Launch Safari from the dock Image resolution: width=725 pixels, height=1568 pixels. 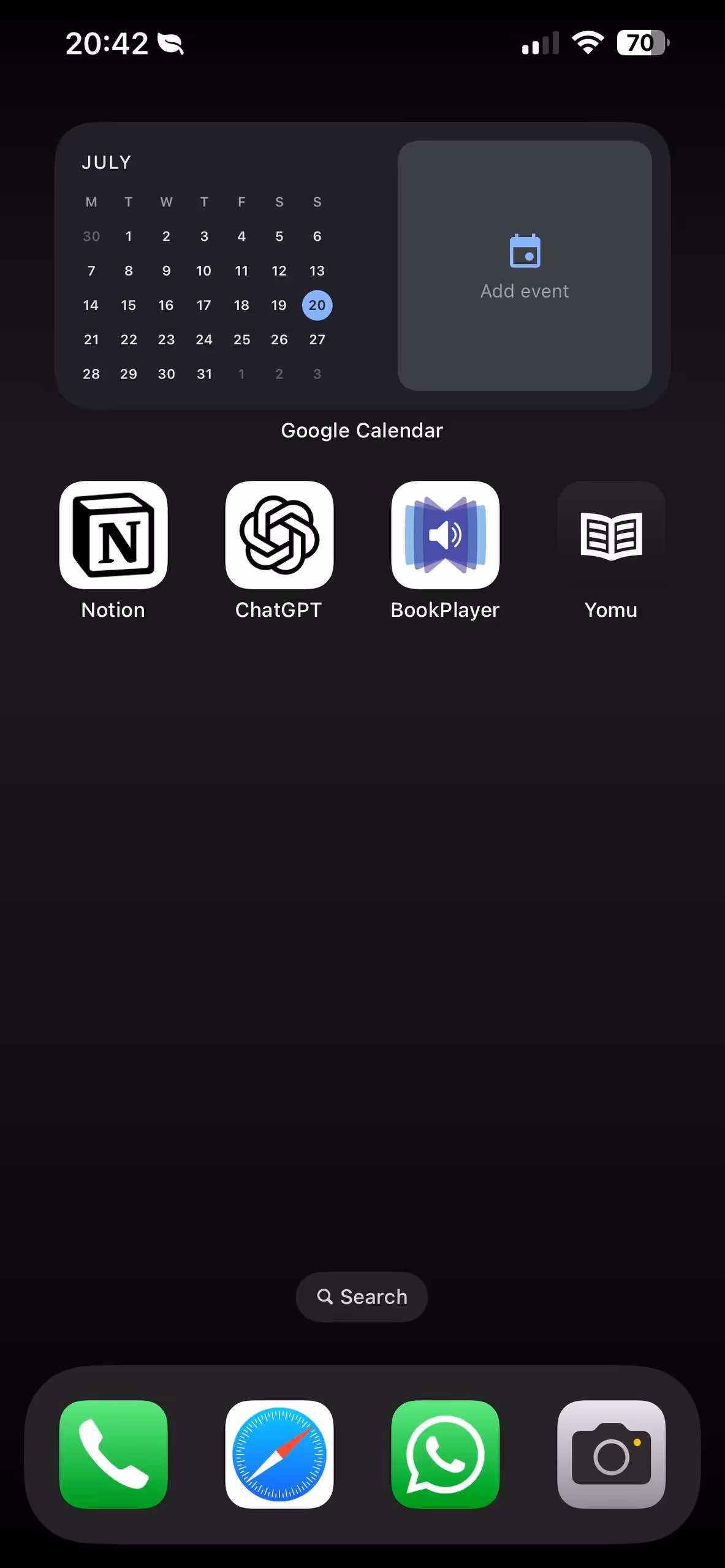tap(279, 1454)
